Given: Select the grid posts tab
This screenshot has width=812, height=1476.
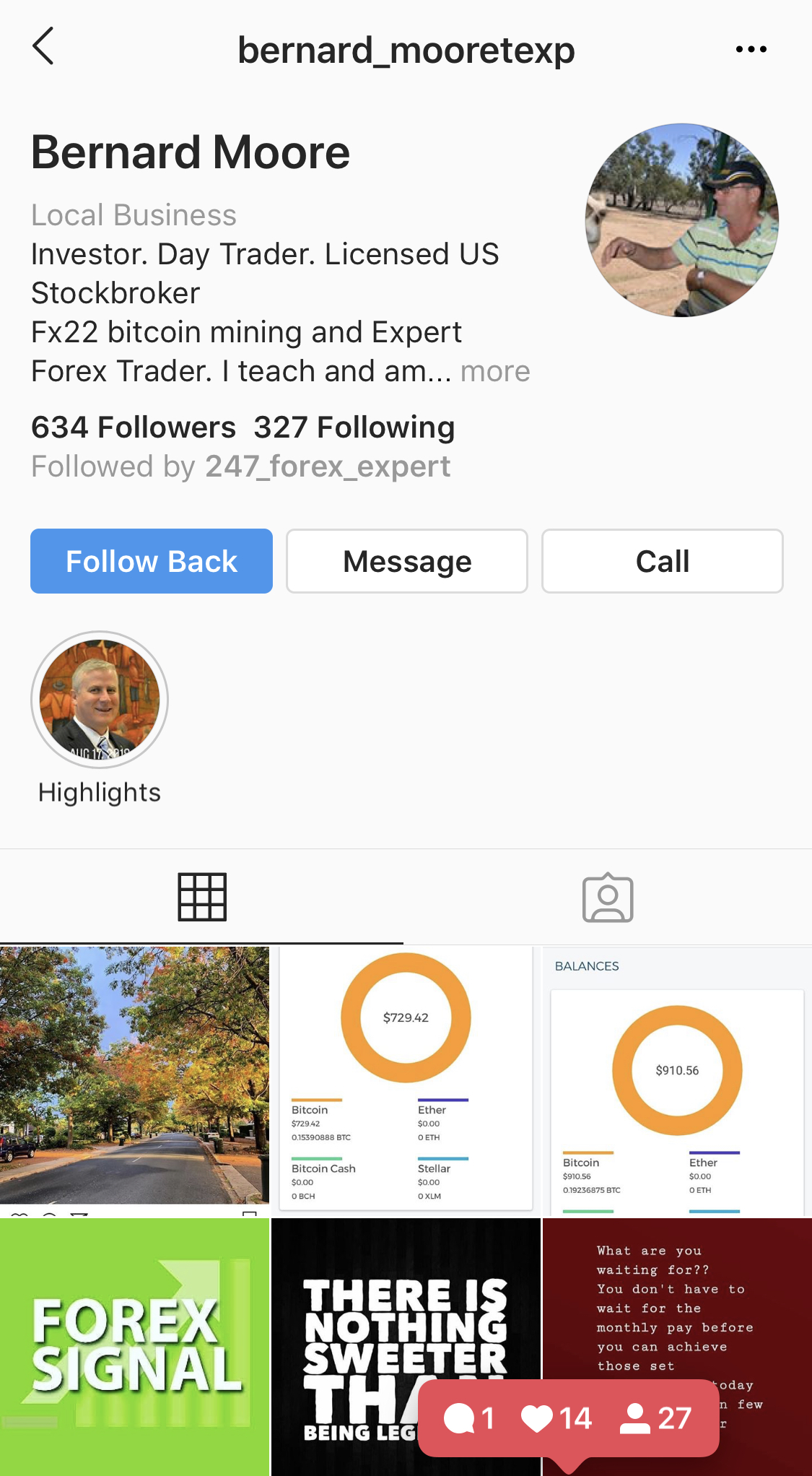Looking at the screenshot, I should coord(202,897).
